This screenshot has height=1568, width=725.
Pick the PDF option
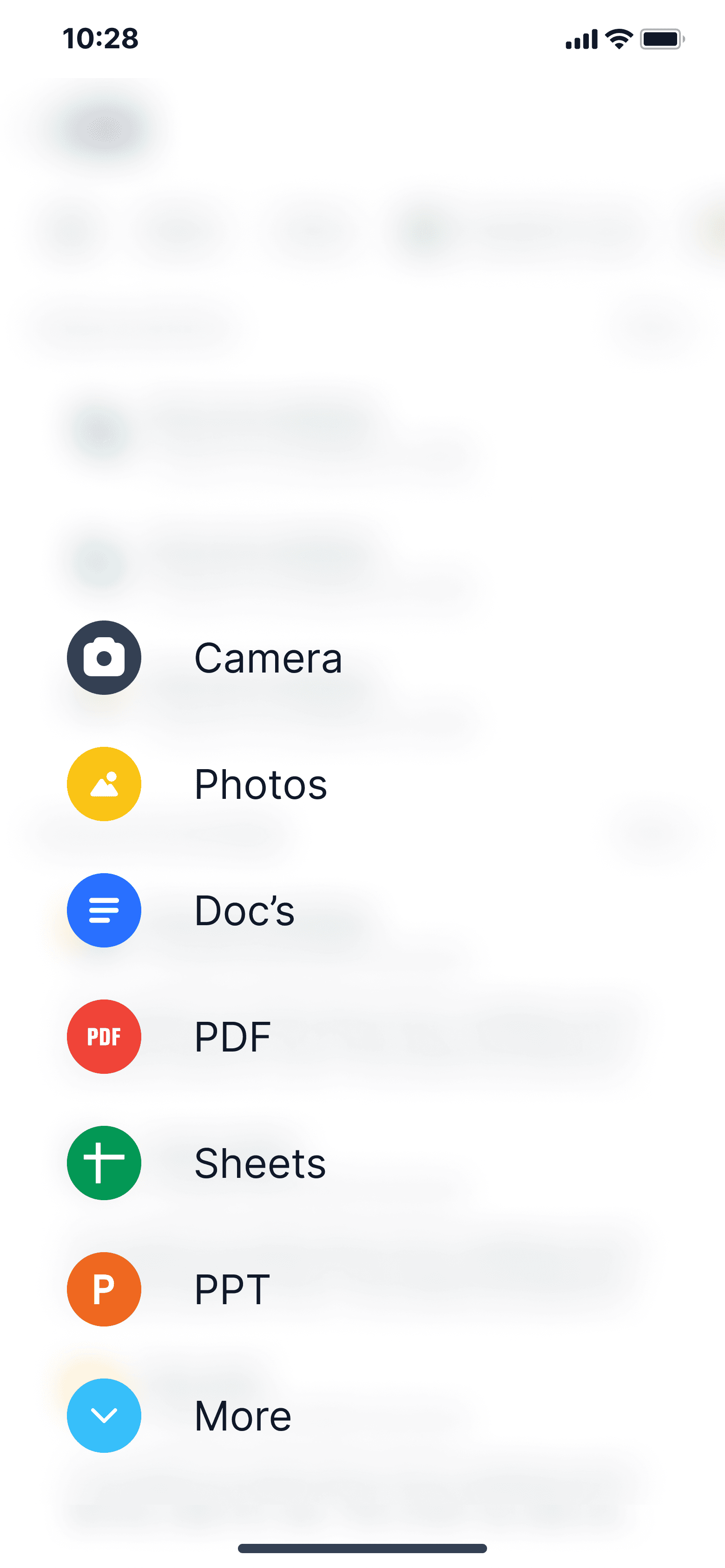click(169, 1037)
